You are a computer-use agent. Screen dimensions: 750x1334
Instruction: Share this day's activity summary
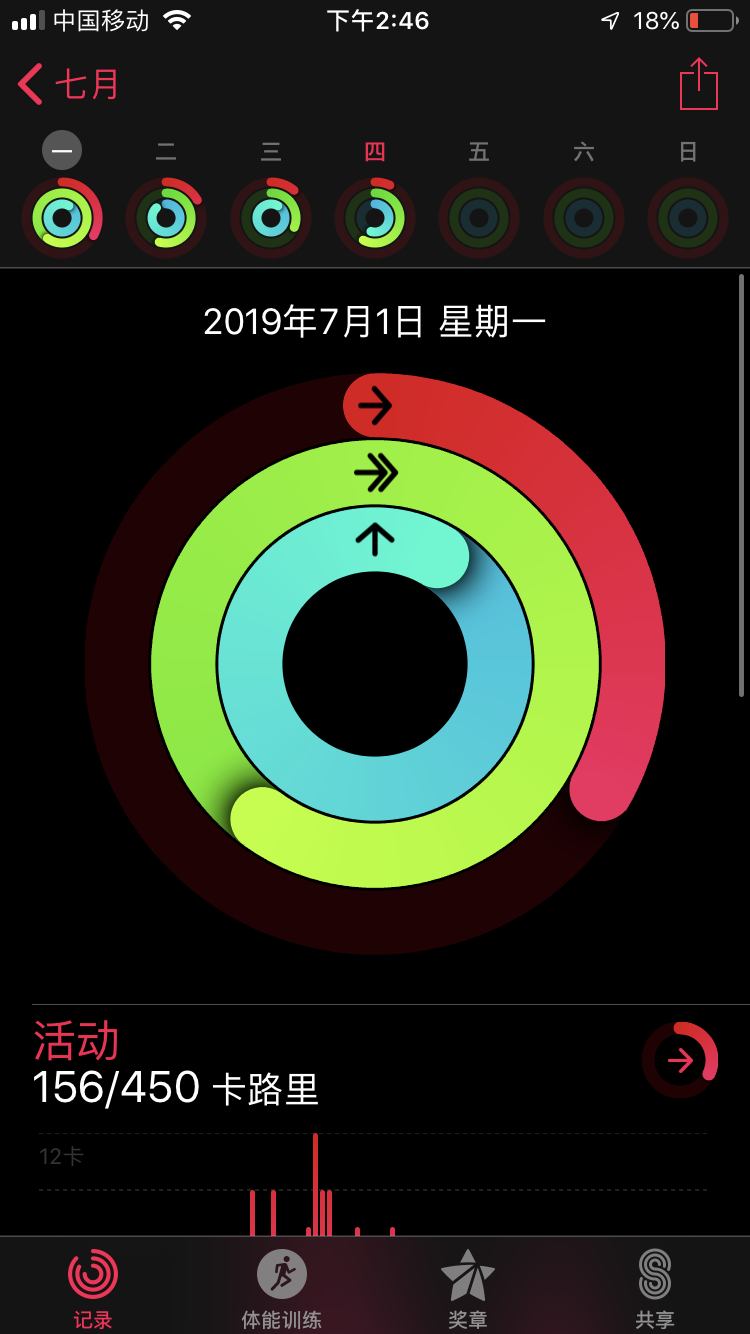(x=698, y=84)
